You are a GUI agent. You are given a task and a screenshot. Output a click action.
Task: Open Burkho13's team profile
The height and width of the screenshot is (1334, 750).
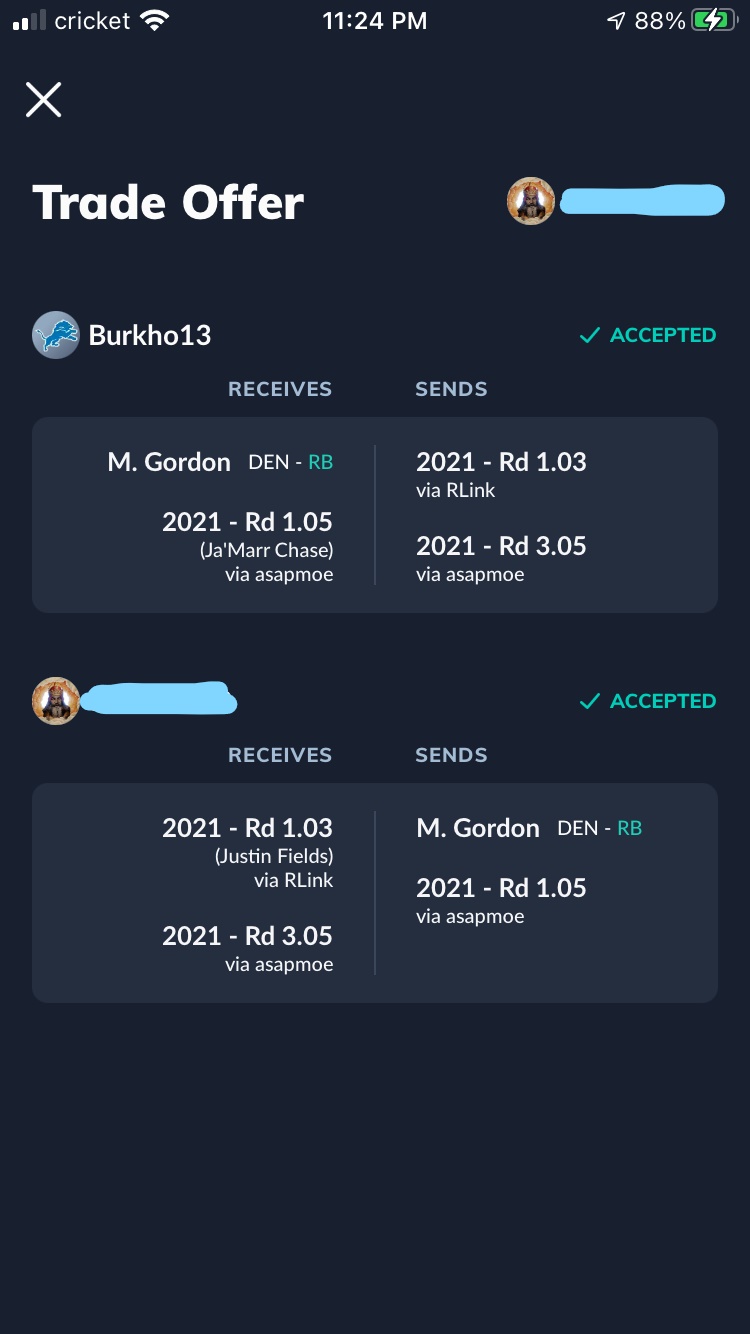(122, 335)
